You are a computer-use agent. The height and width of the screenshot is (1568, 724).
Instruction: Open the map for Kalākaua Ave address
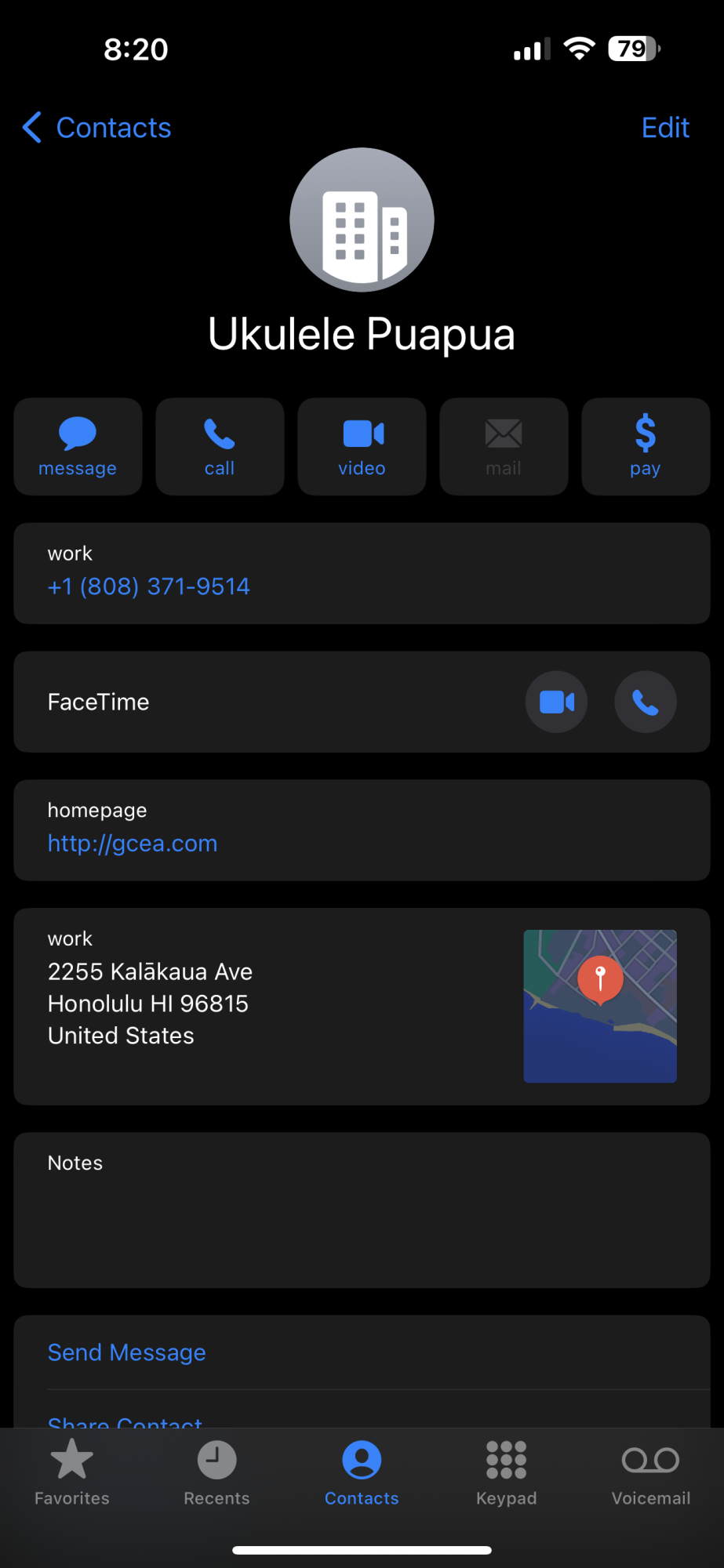tap(599, 1006)
